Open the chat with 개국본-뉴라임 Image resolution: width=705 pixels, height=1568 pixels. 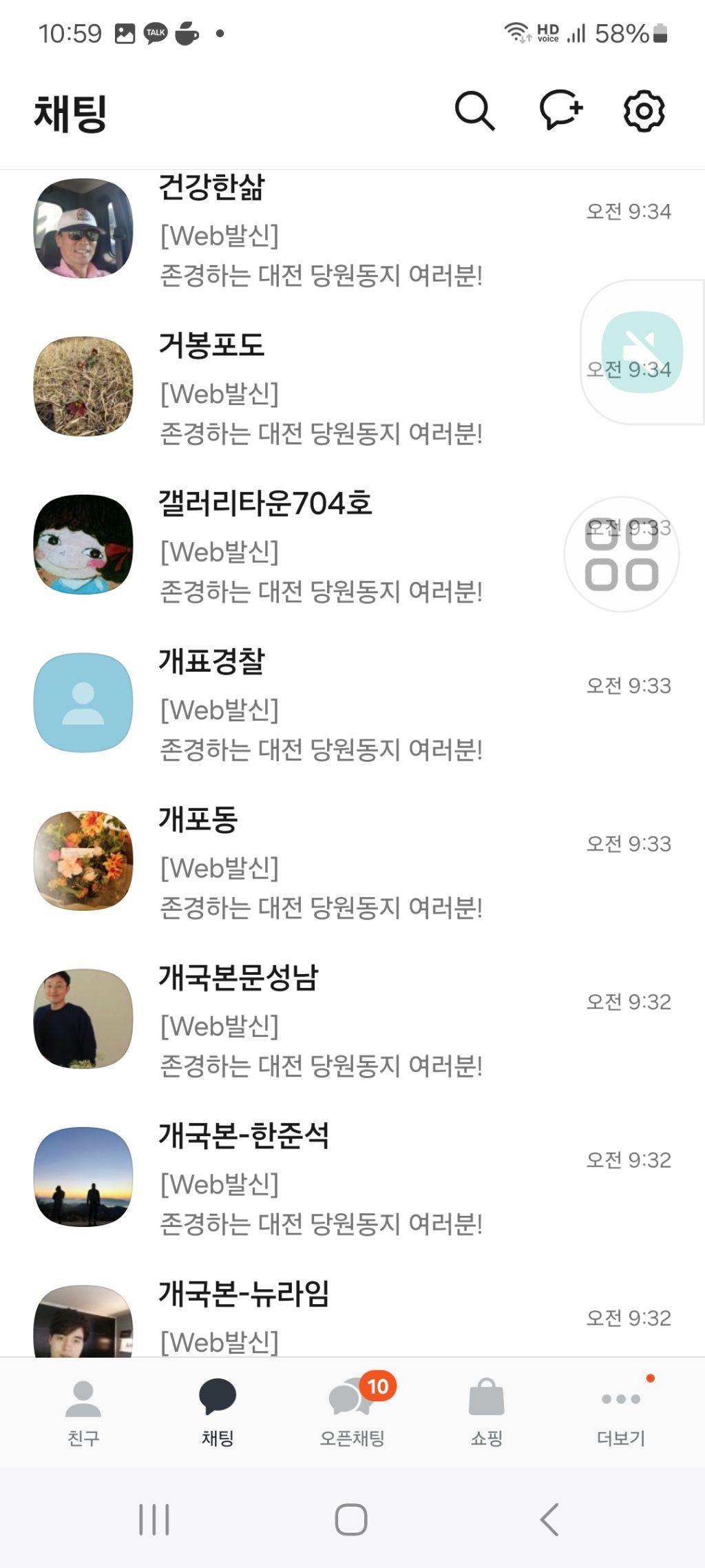click(x=320, y=1316)
